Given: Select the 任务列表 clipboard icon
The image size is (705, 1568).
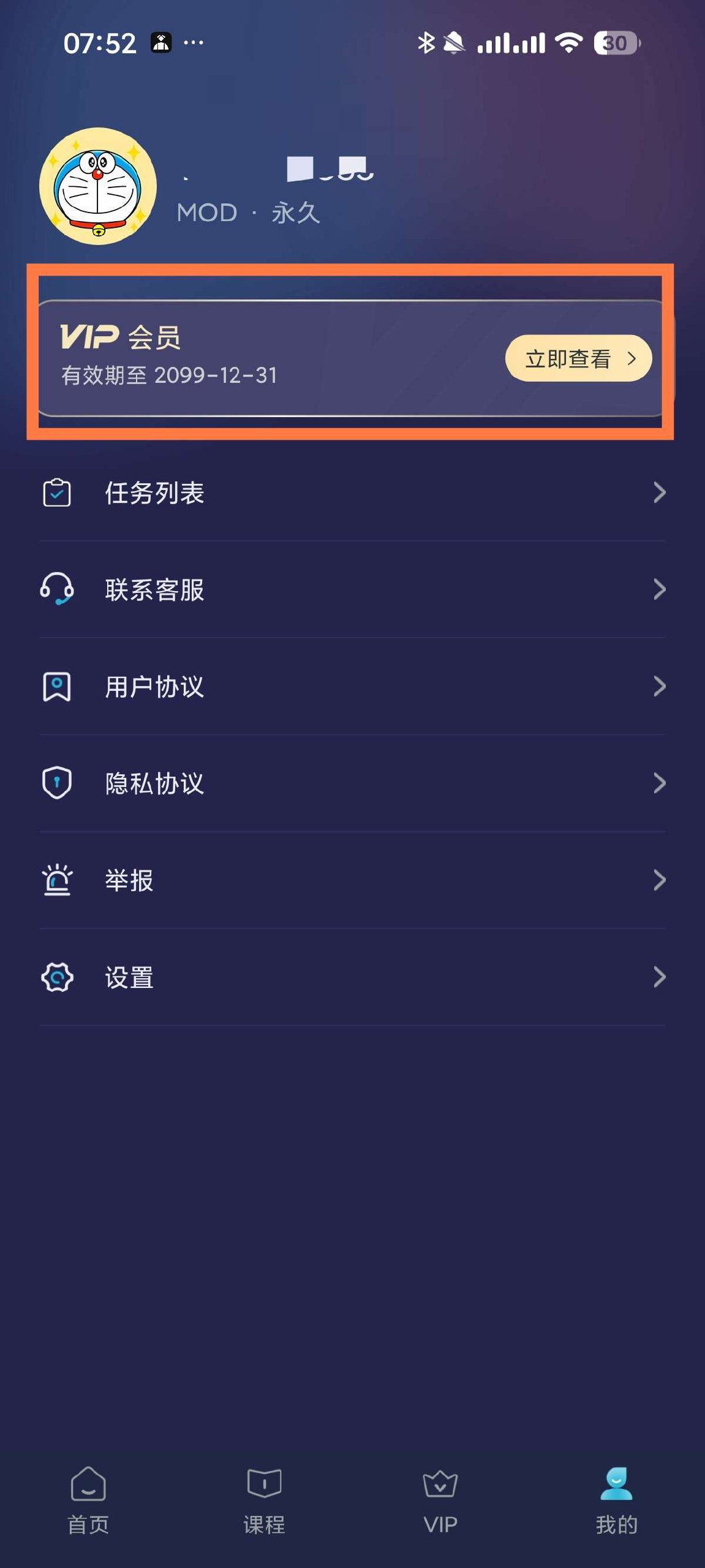Looking at the screenshot, I should click(x=57, y=492).
